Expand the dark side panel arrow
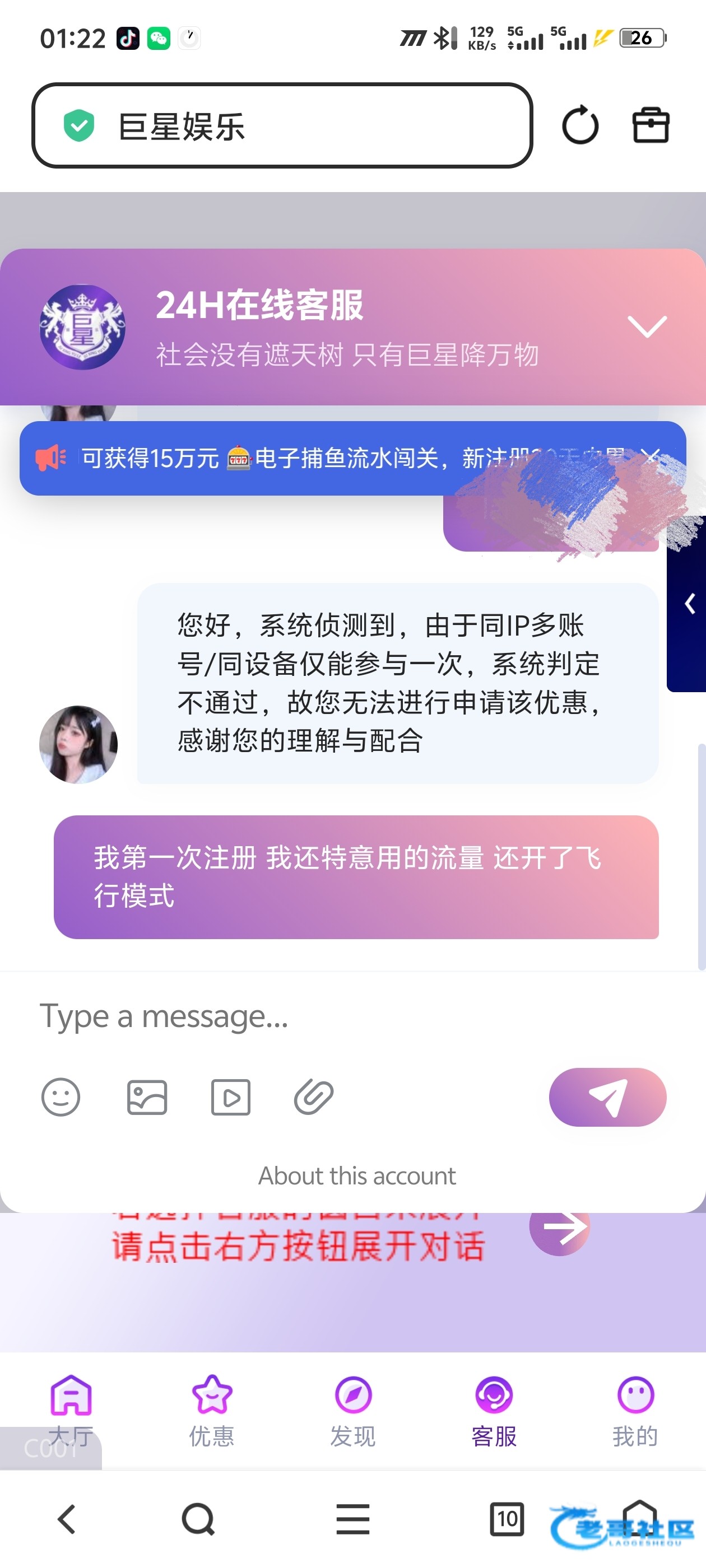The height and width of the screenshot is (1568, 706). pos(690,604)
